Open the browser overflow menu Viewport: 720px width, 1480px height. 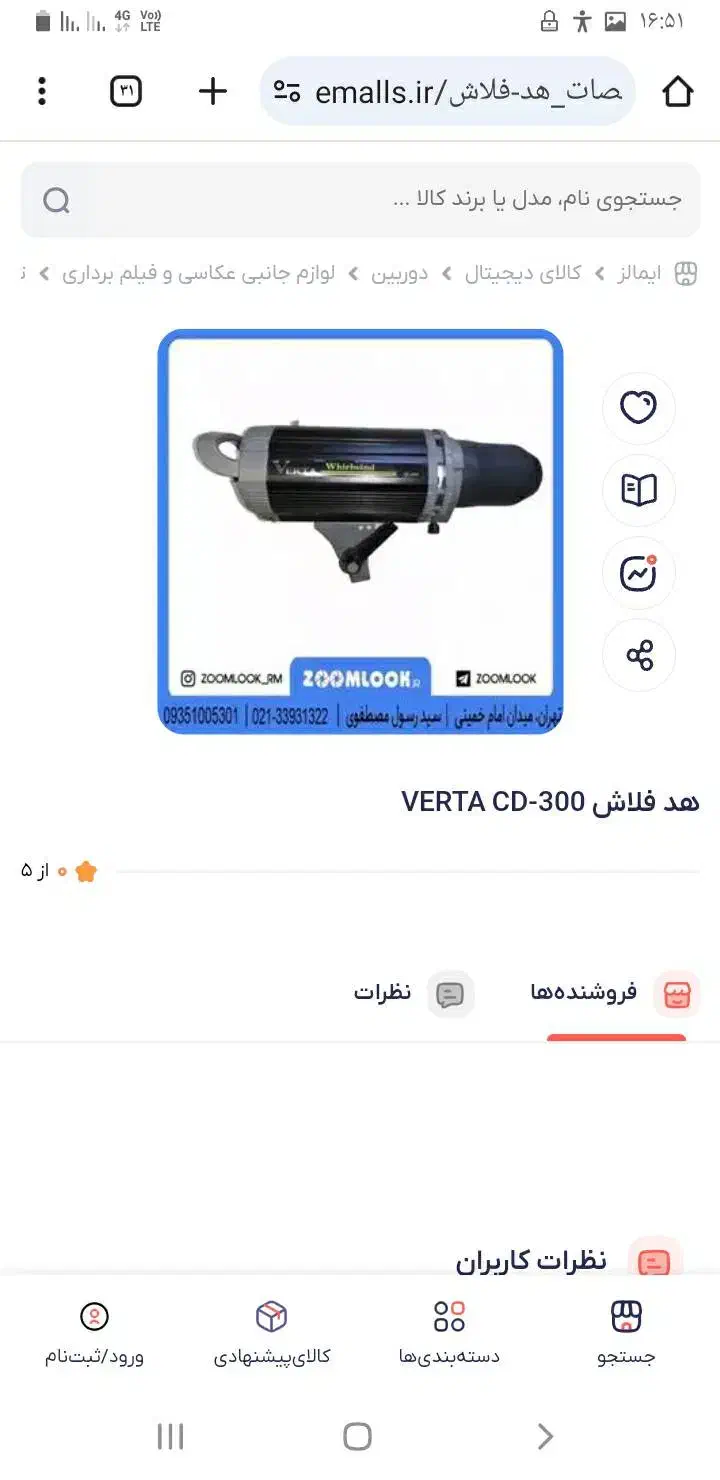[42, 92]
